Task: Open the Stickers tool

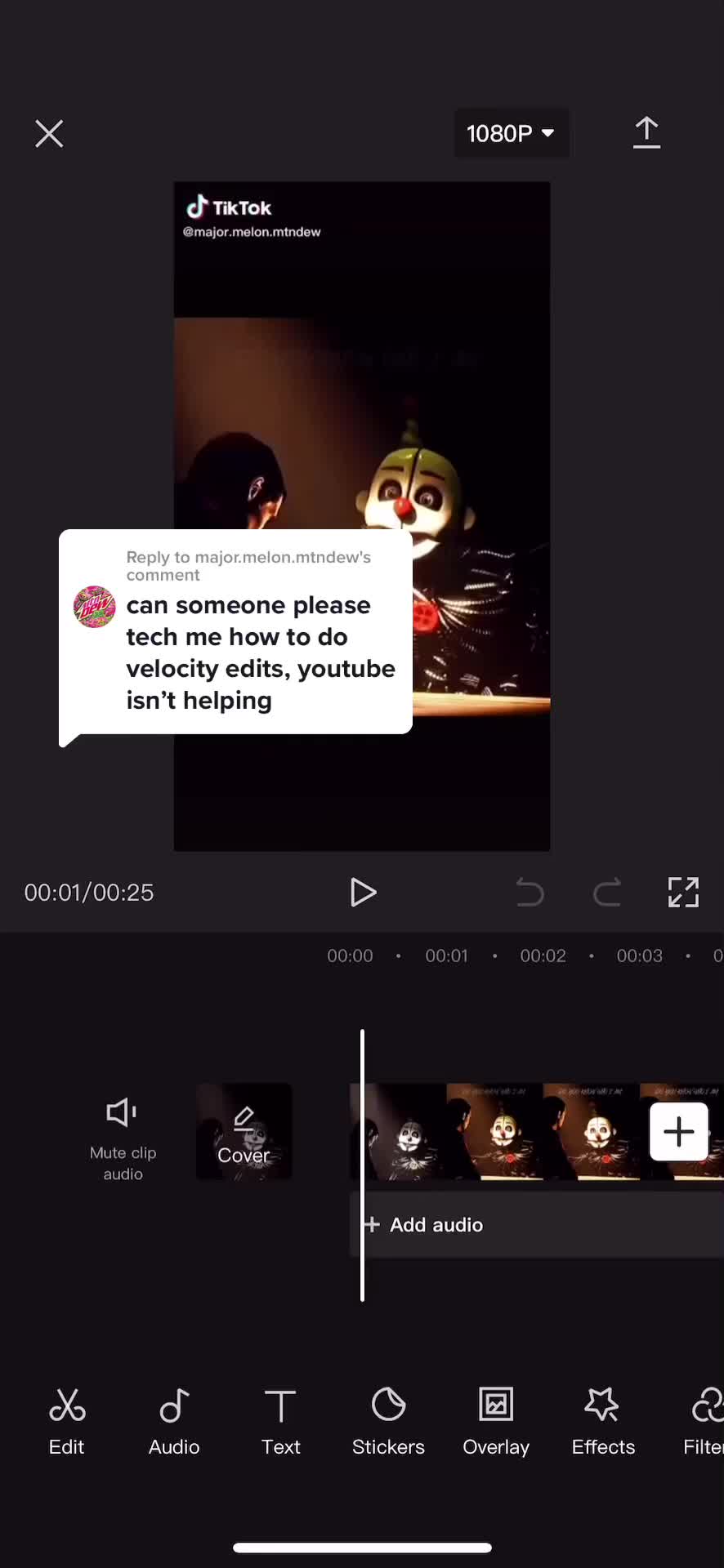Action: [x=388, y=1421]
